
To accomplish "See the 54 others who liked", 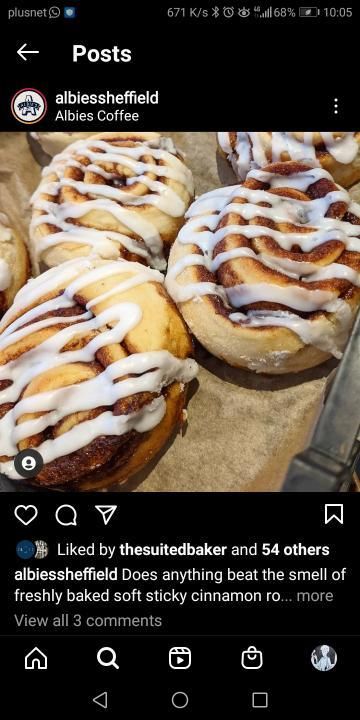I will click(295, 550).
